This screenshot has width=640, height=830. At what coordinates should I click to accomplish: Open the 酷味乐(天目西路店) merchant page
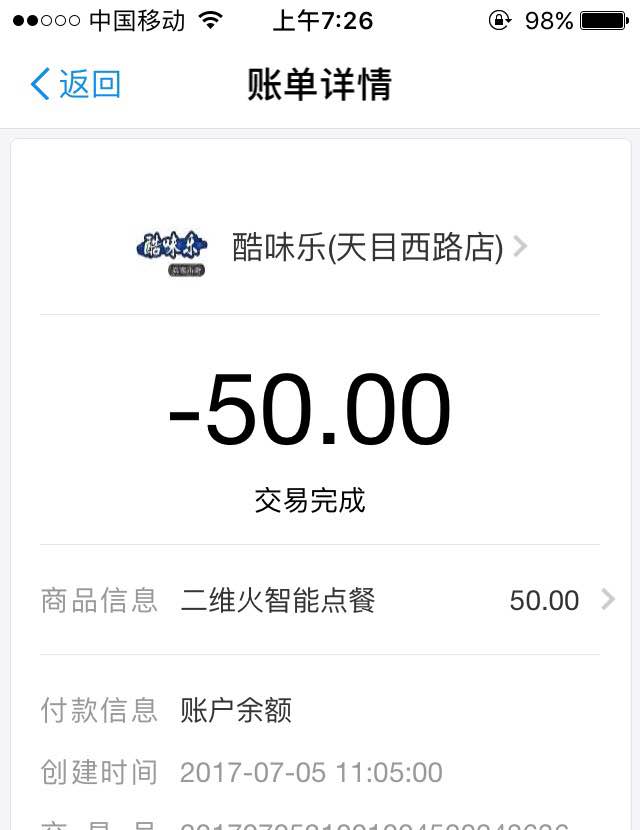[368, 247]
